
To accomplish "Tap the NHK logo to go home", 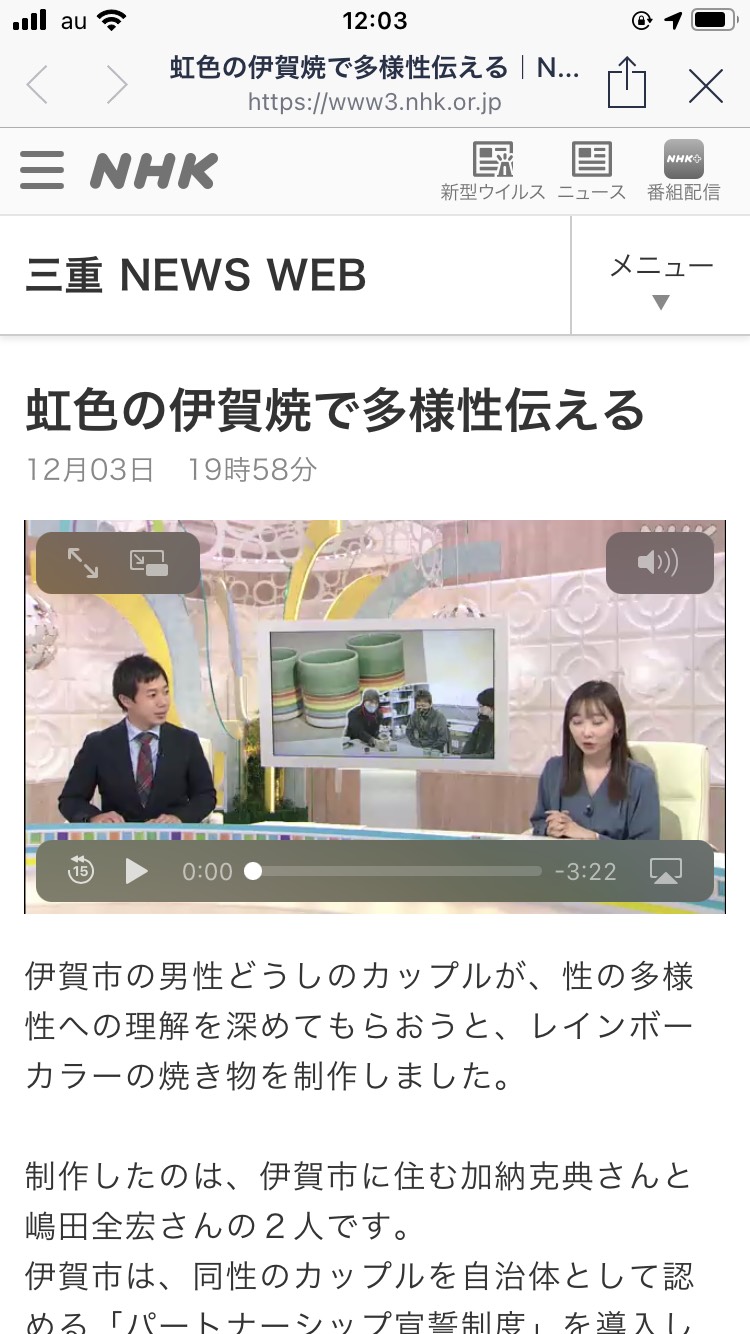I will tap(154, 171).
